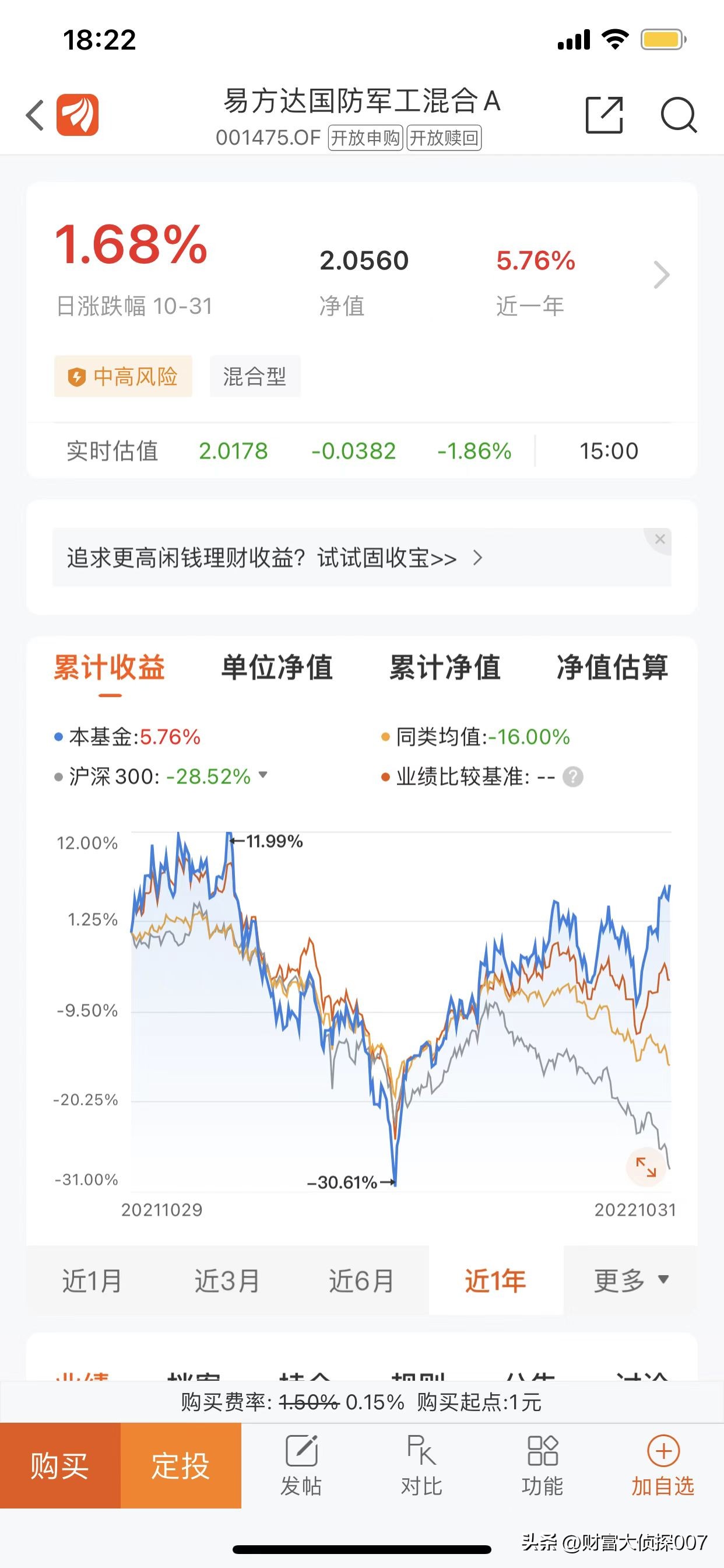Open fund return details chevron
Viewport: 724px width, 1568px height.
tap(661, 275)
